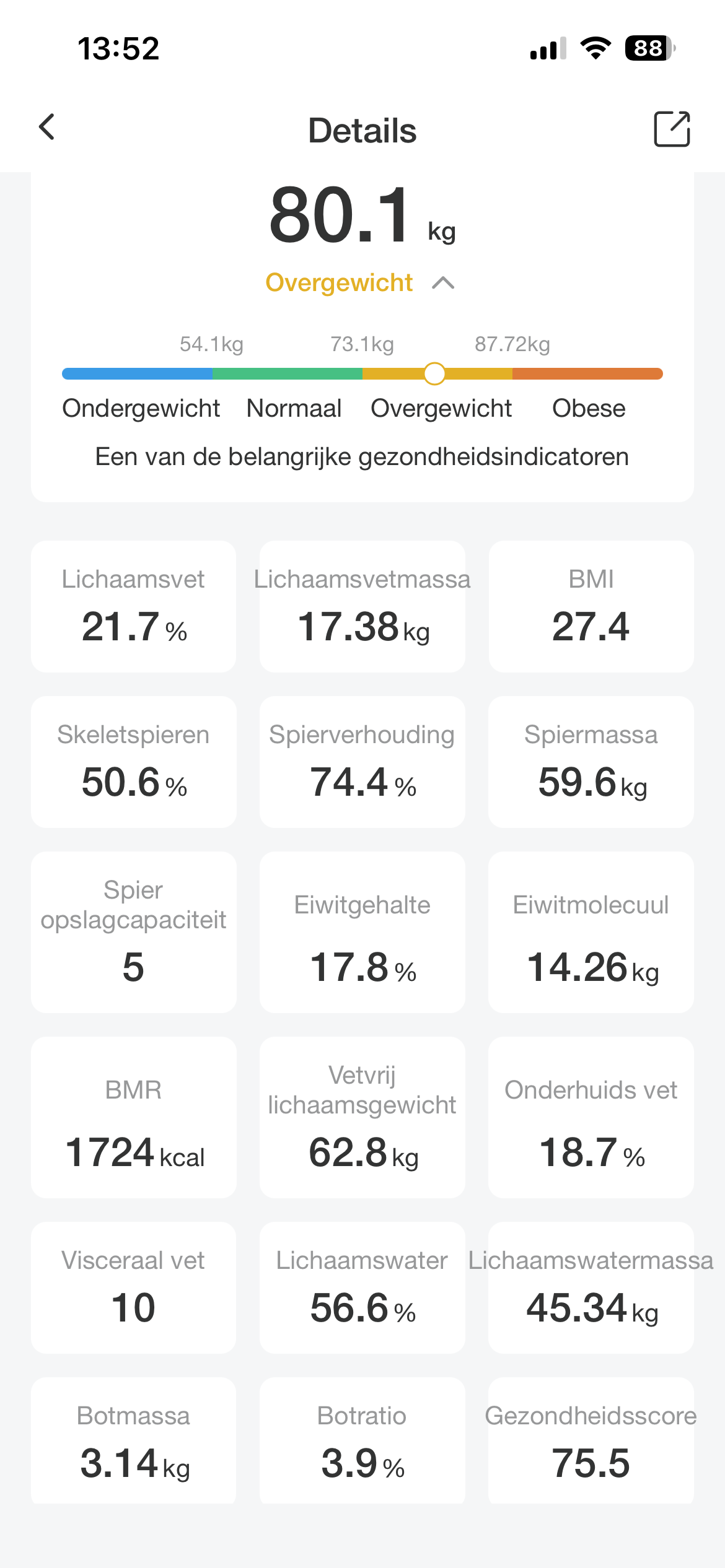Open the Botmassa 3.14 kg card

coord(133,1440)
